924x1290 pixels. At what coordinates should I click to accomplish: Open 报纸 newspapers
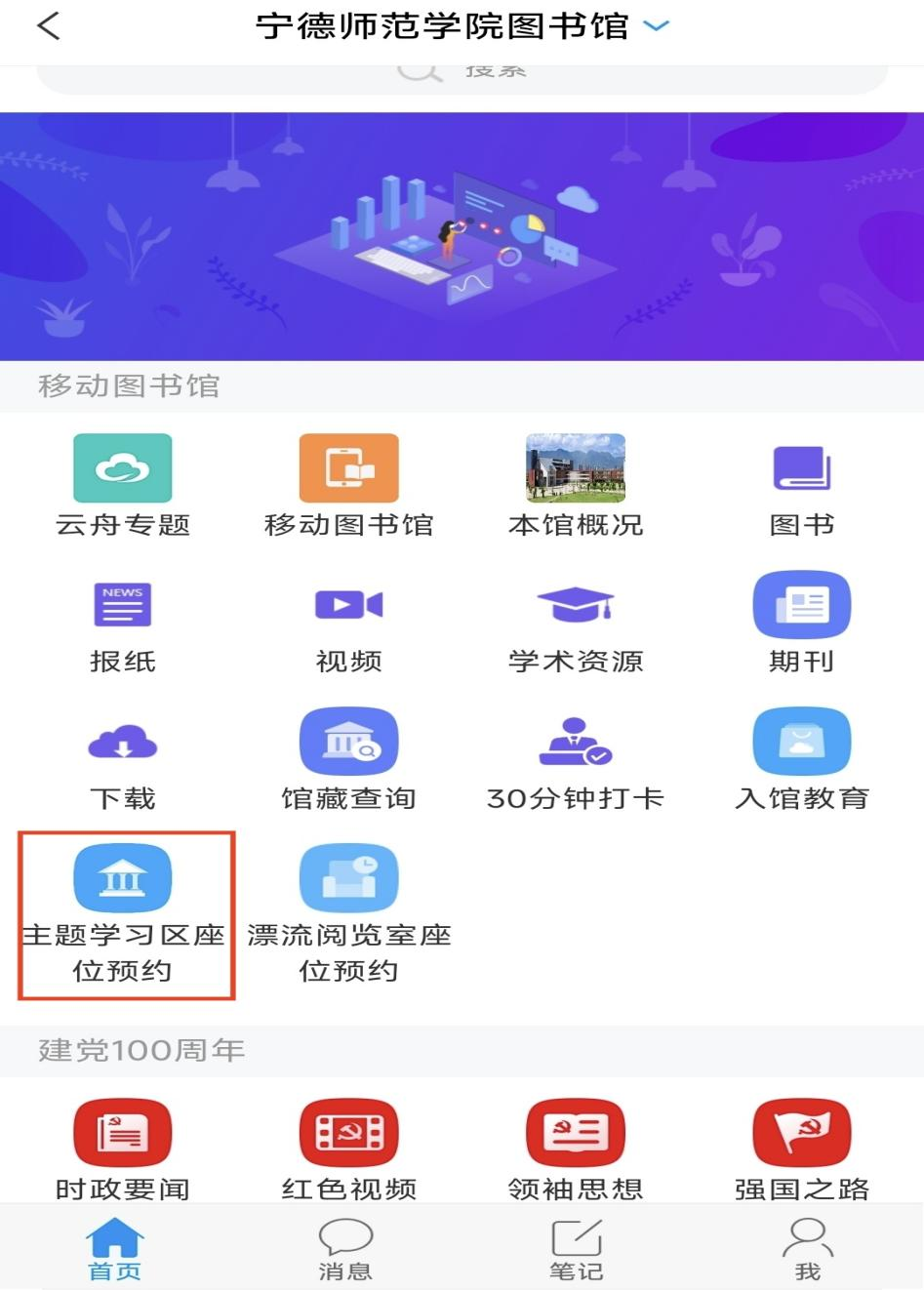click(123, 623)
